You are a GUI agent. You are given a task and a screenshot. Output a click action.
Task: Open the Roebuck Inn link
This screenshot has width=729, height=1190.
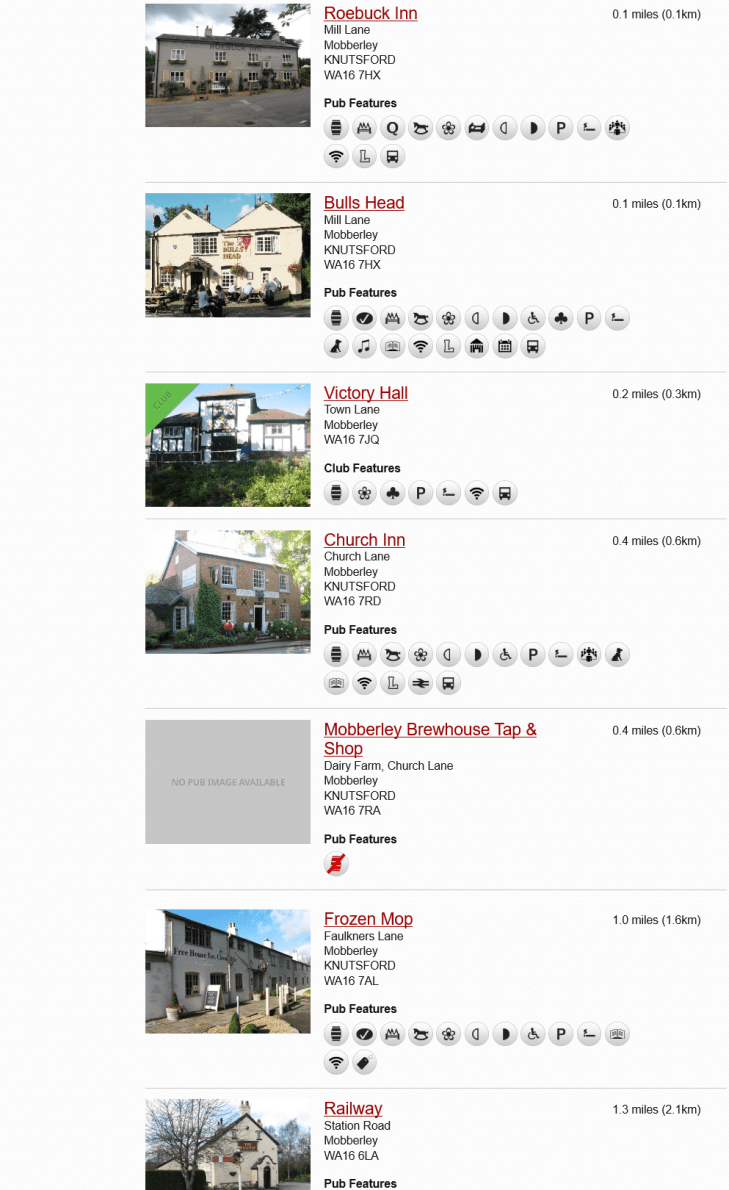click(370, 13)
